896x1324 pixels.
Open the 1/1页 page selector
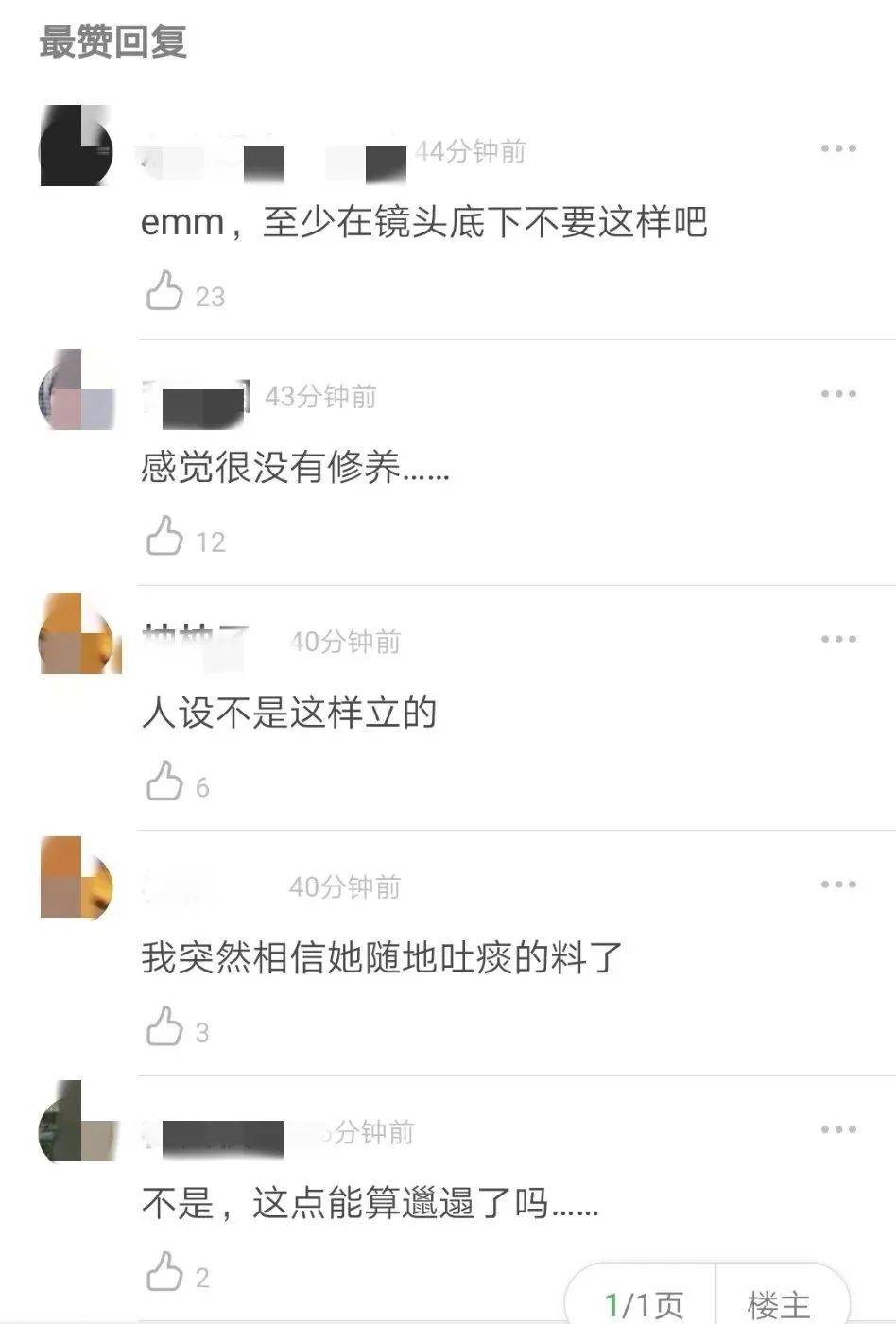coord(643,1304)
